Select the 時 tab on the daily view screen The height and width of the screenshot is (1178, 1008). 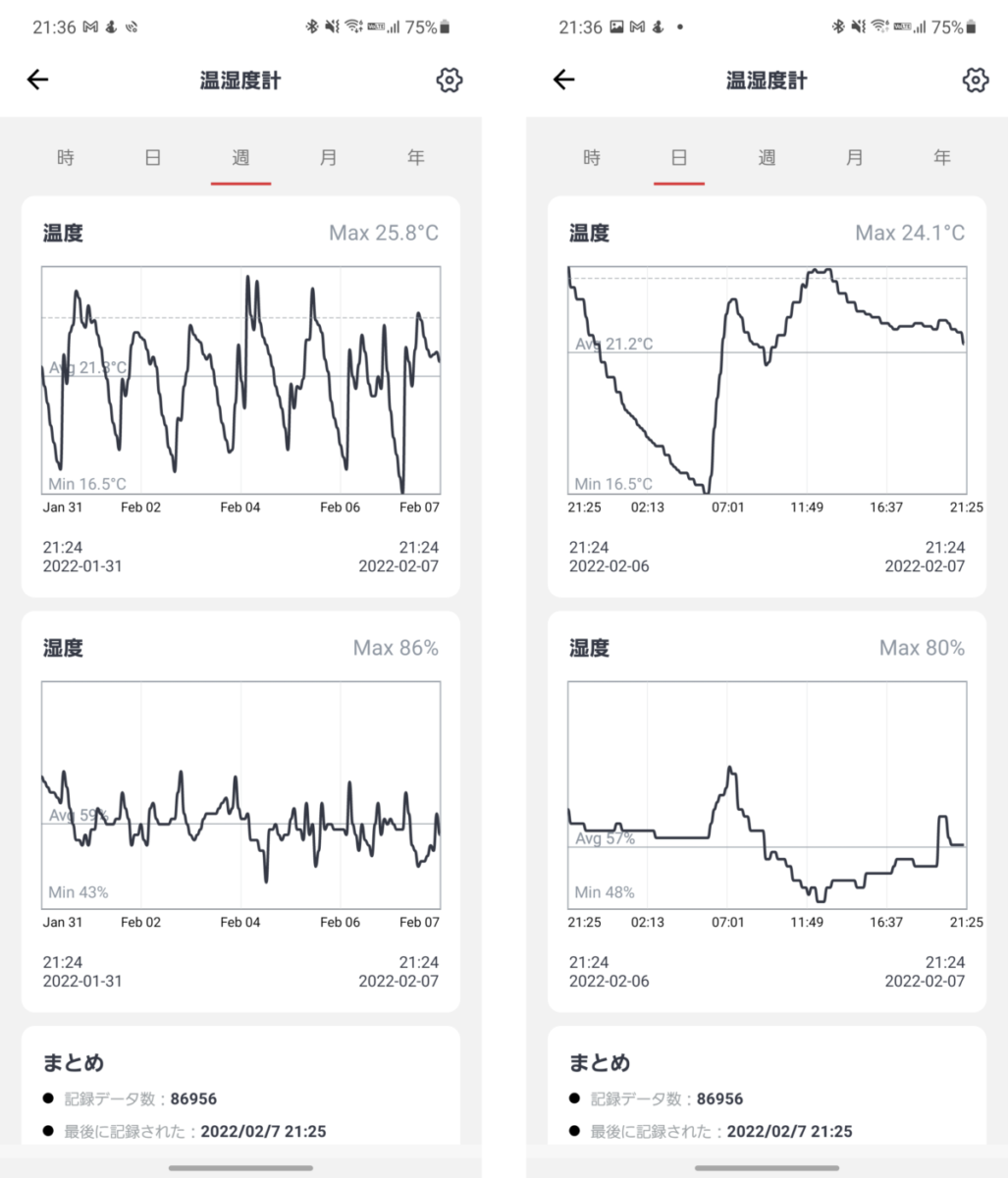point(591,157)
